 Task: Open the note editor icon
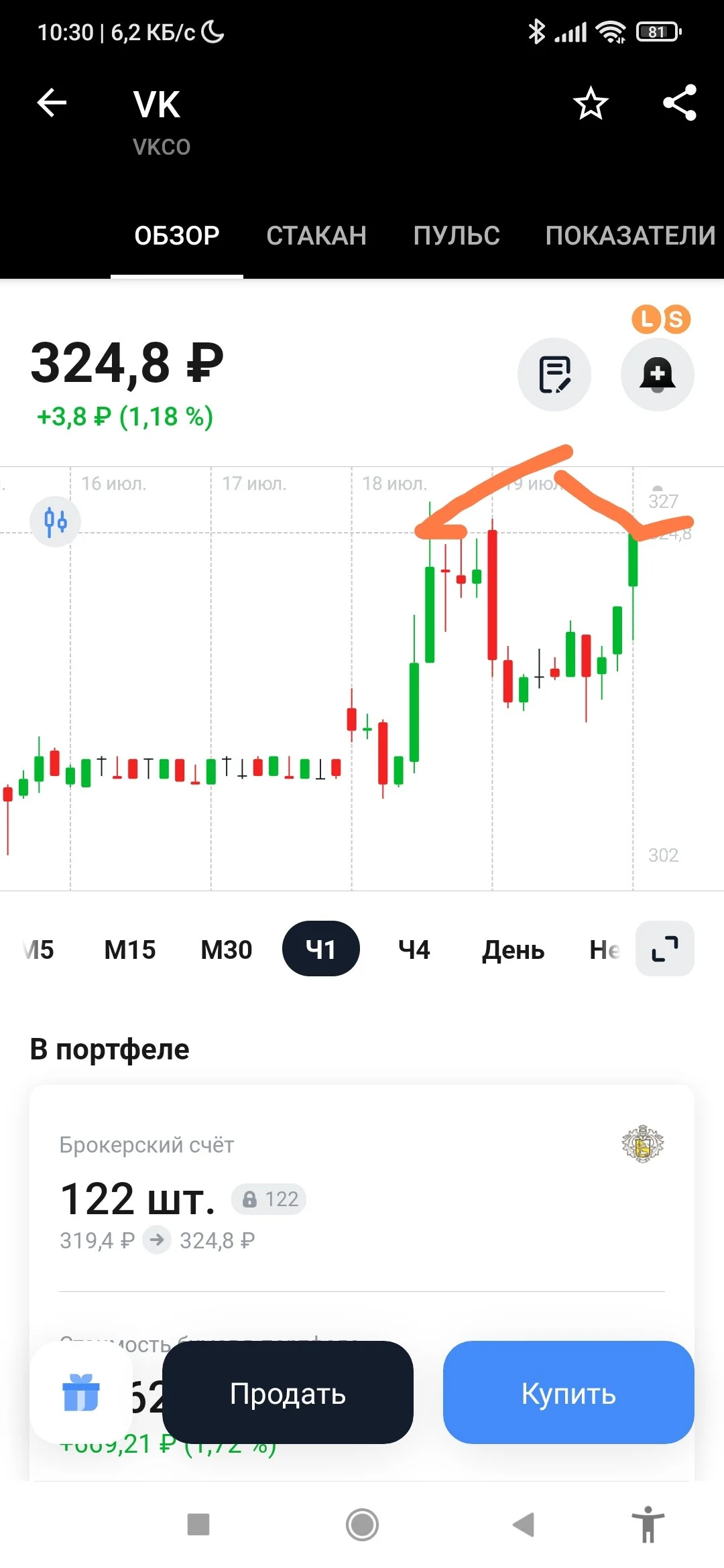554,375
